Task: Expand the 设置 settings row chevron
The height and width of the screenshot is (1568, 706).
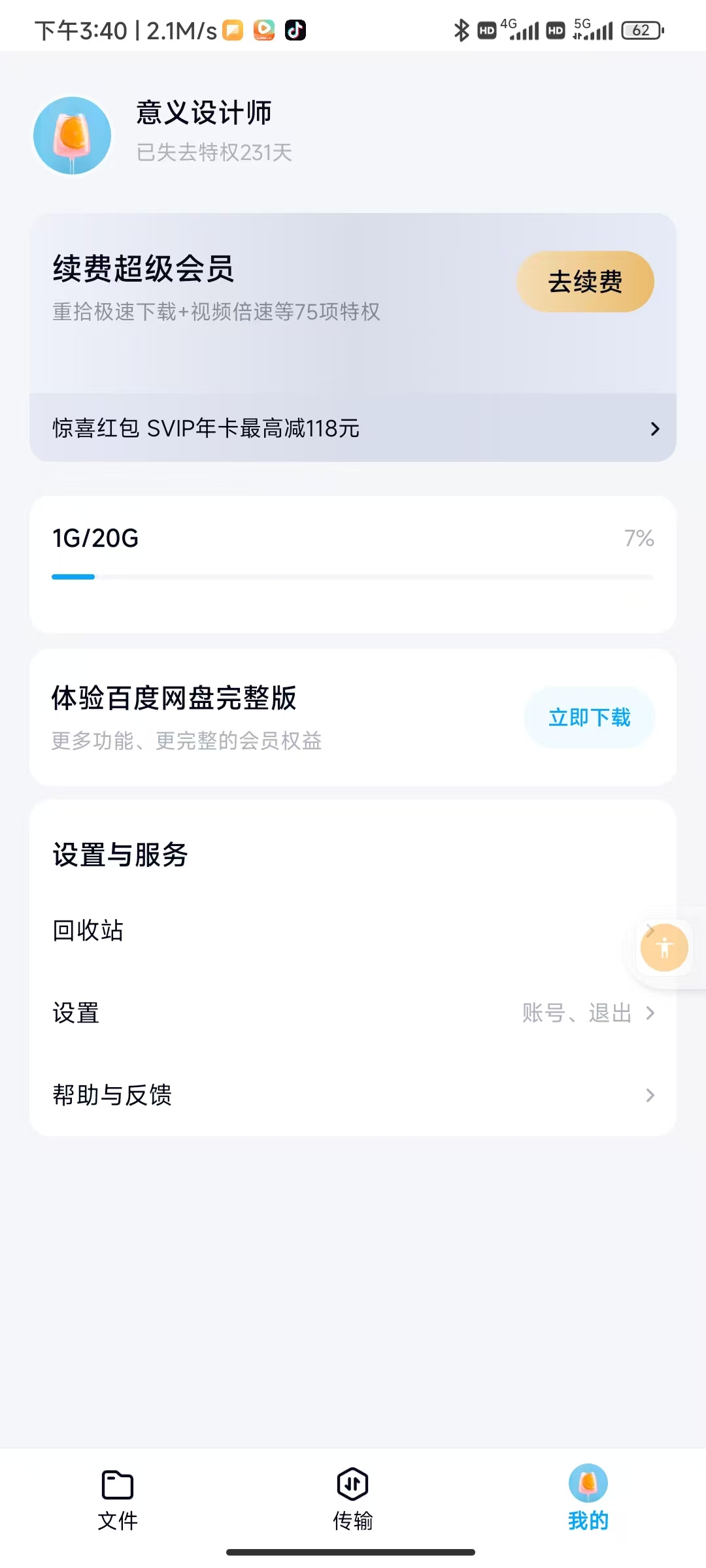Action: pos(650,1013)
